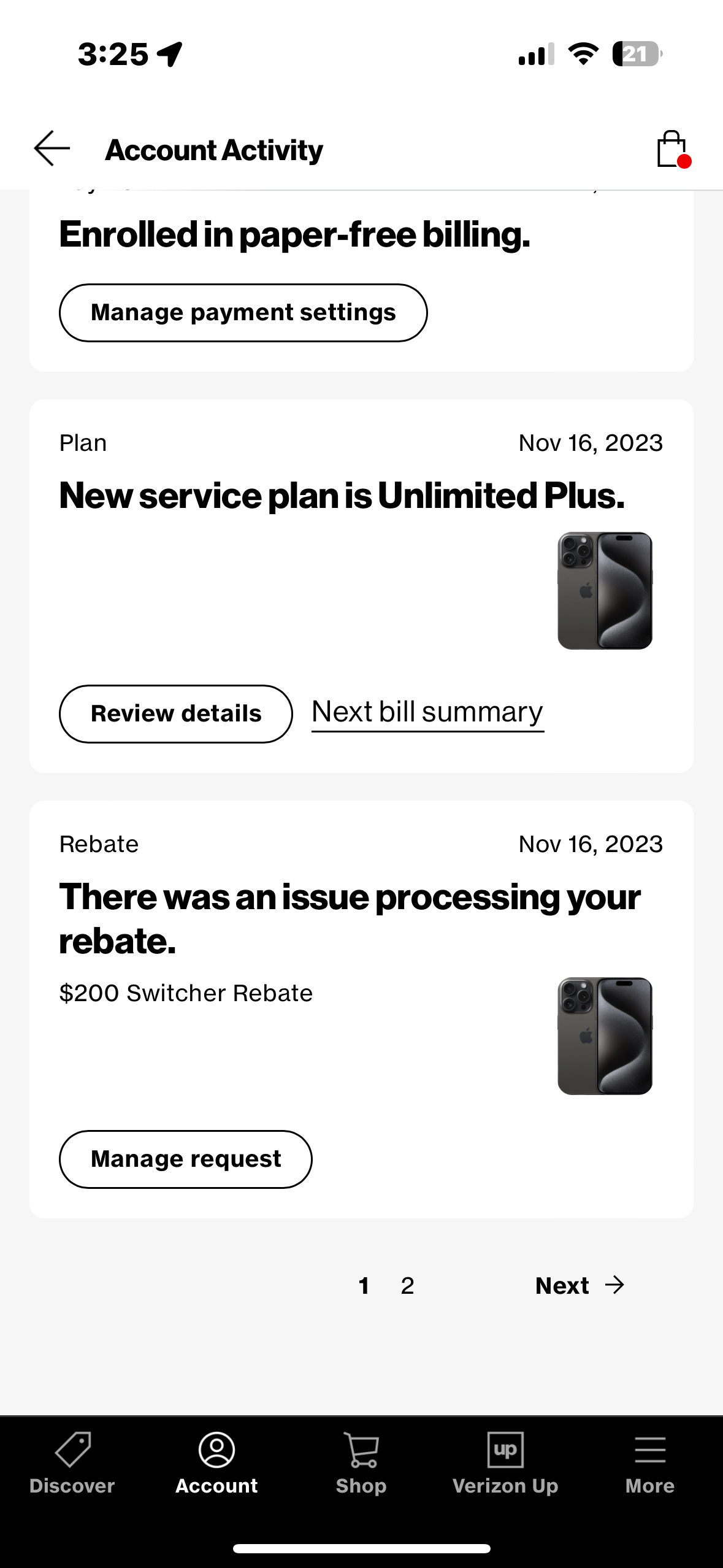Tap Manage payment settings button
723x1568 pixels.
pos(243,313)
